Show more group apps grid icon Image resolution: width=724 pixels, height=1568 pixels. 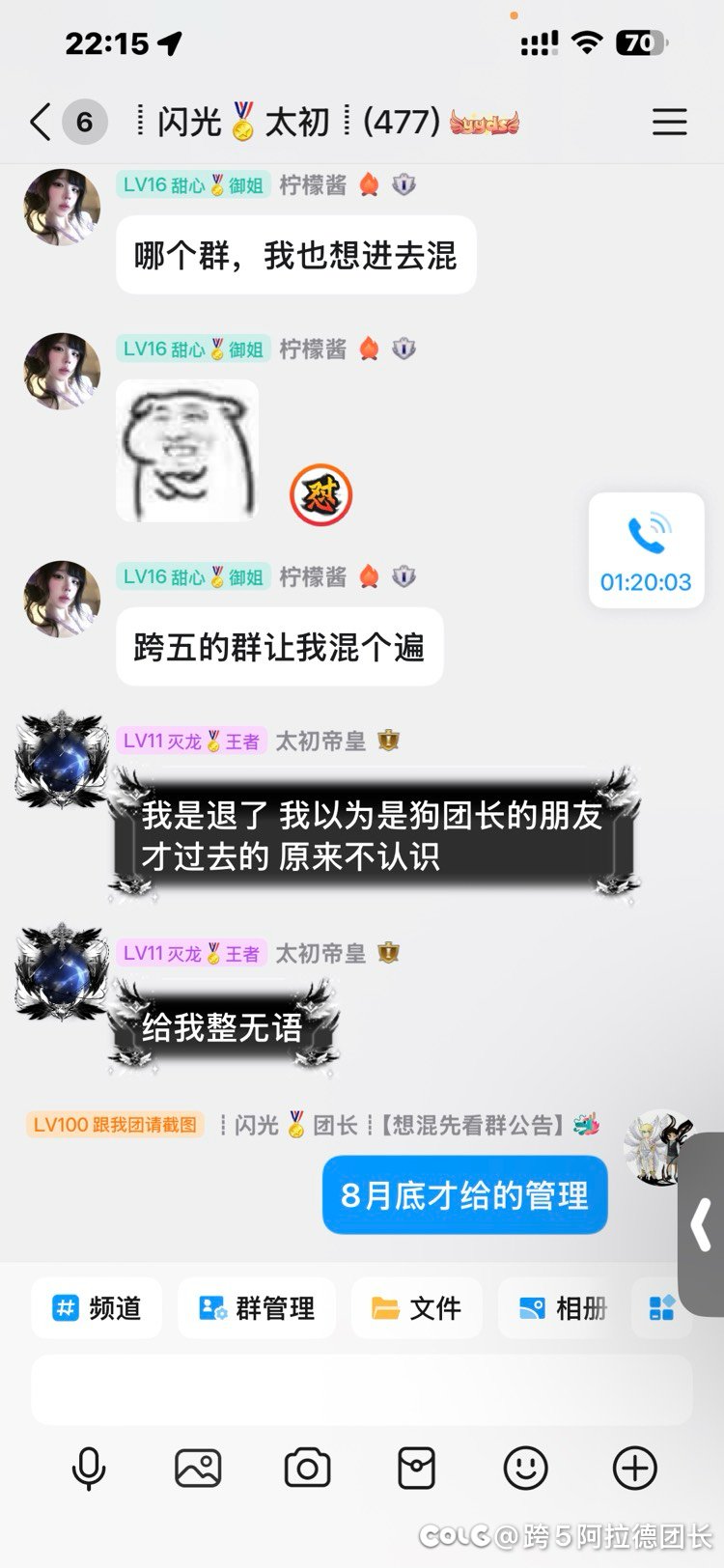point(661,1308)
